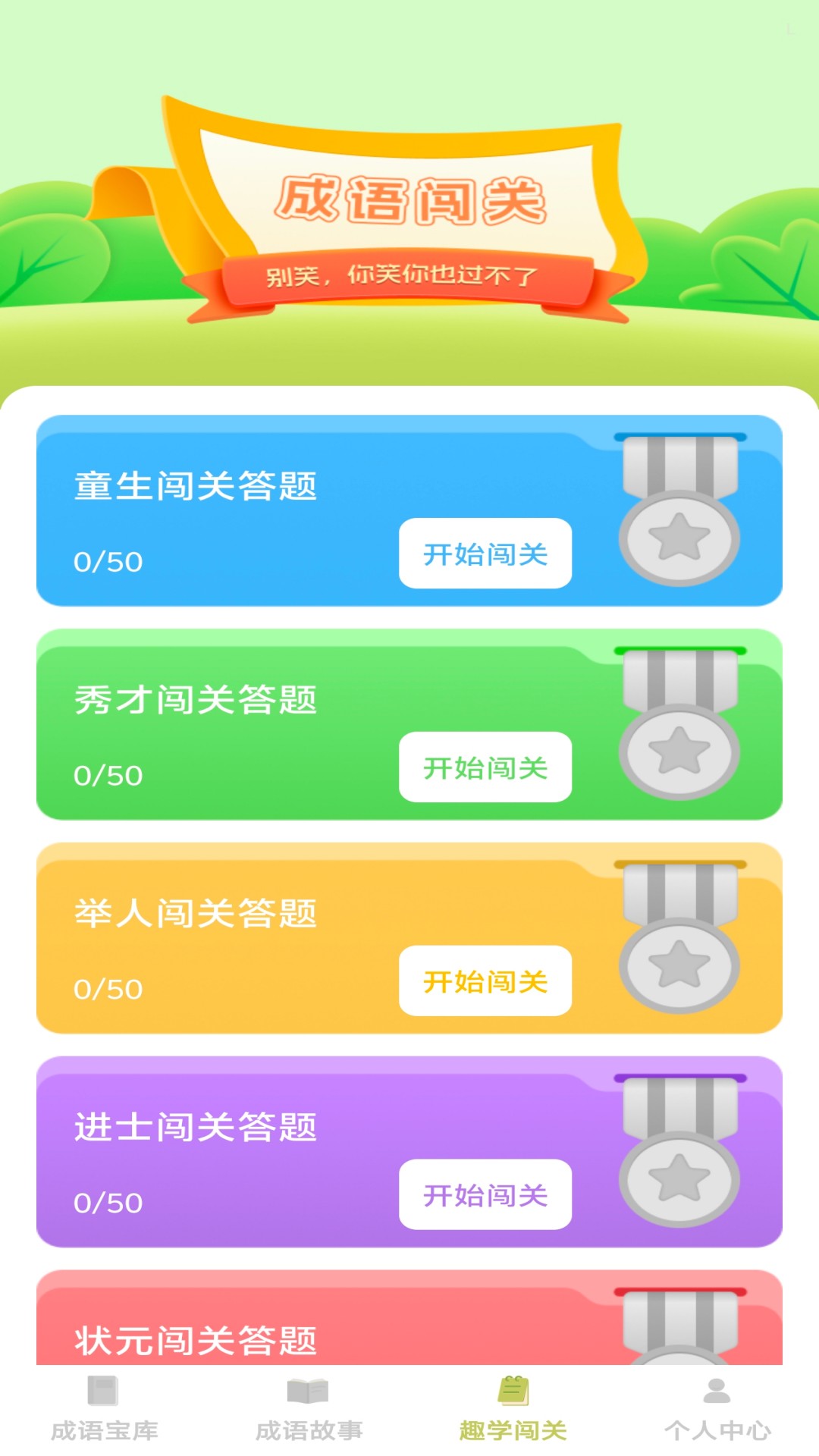The height and width of the screenshot is (1456, 819).
Task: Start the 童生 level via 开始闯关 button
Action: (x=486, y=552)
